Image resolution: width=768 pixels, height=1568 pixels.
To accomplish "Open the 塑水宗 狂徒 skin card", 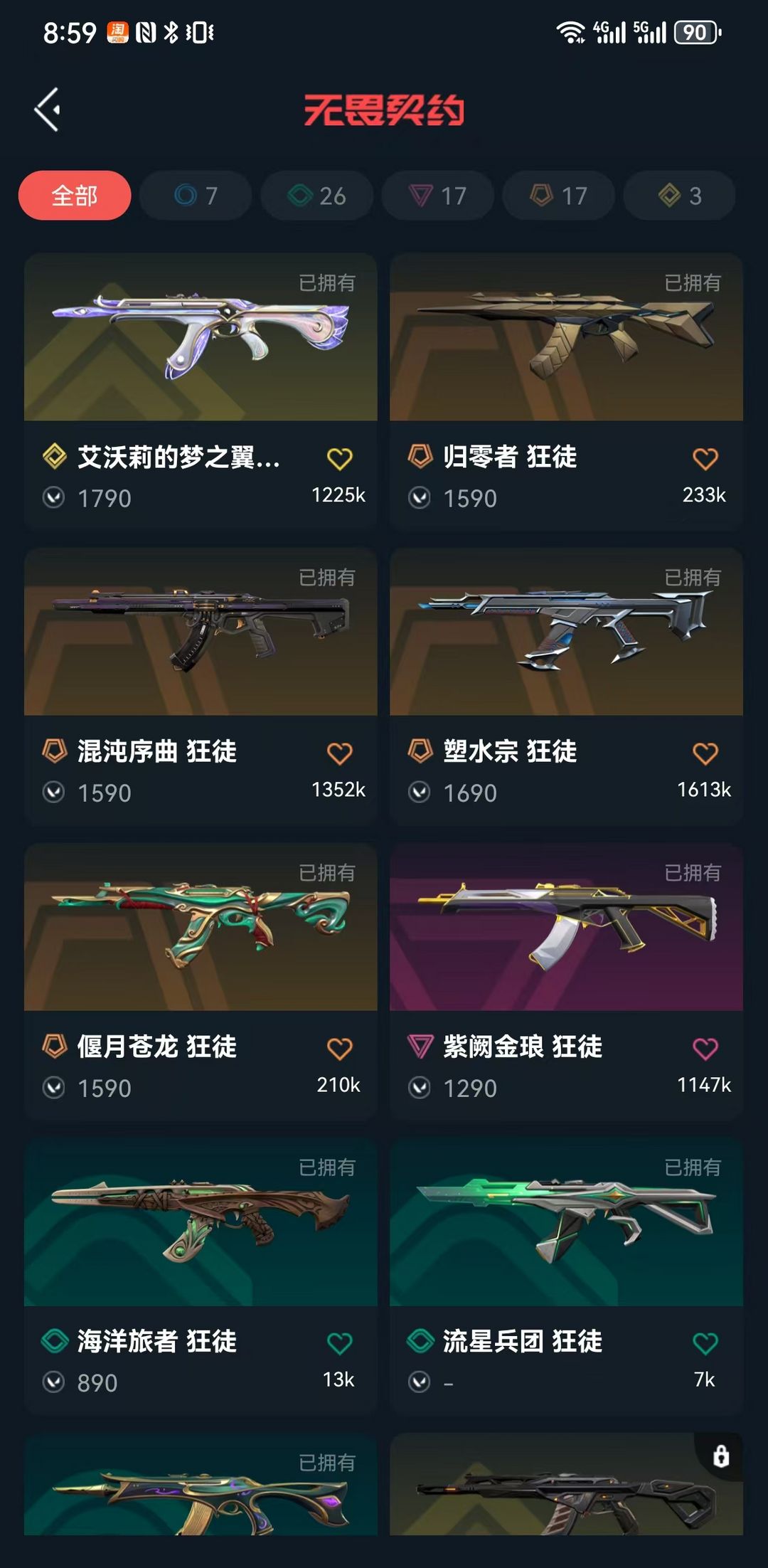I will [566, 687].
